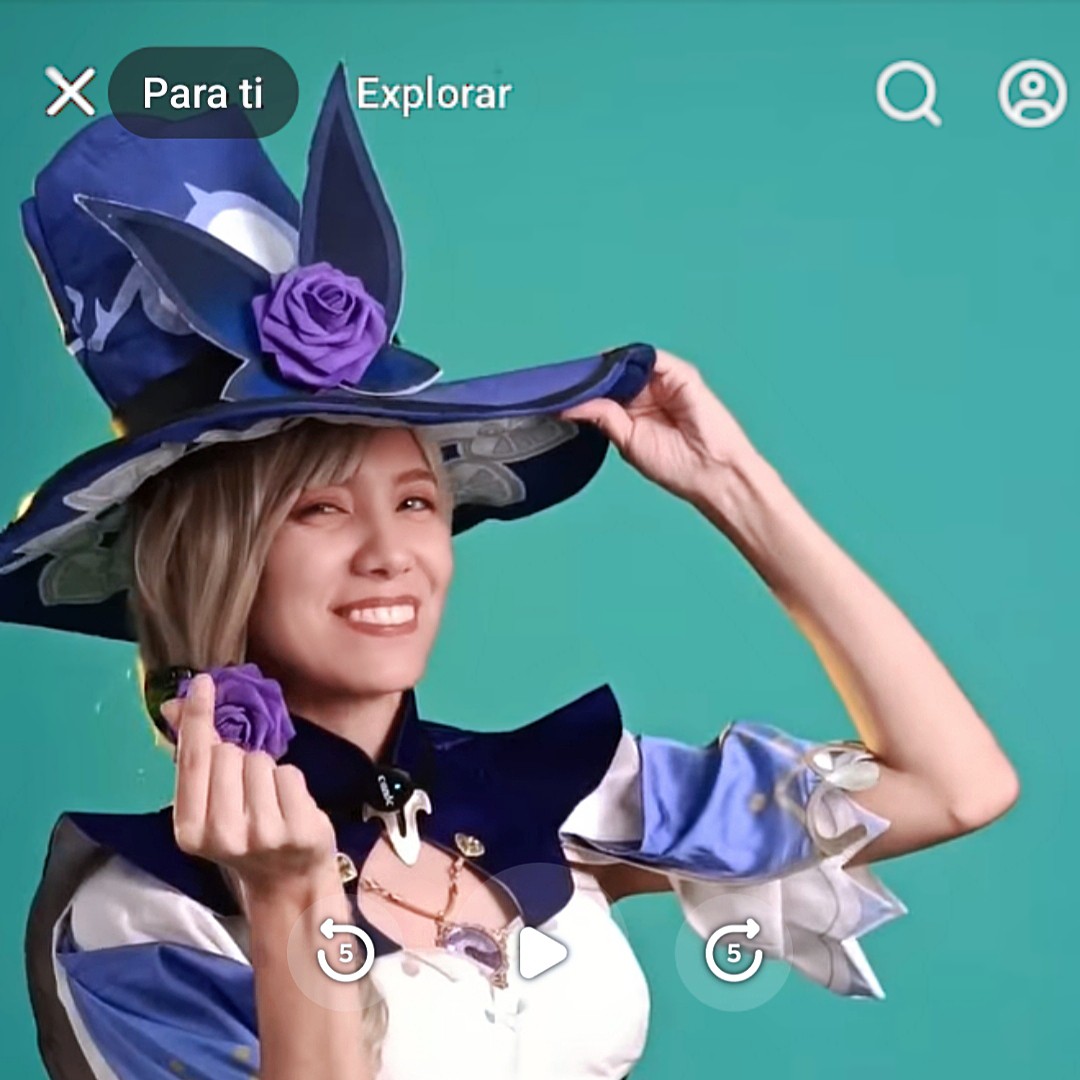The height and width of the screenshot is (1080, 1080).
Task: Close the video player
Action: (70, 93)
